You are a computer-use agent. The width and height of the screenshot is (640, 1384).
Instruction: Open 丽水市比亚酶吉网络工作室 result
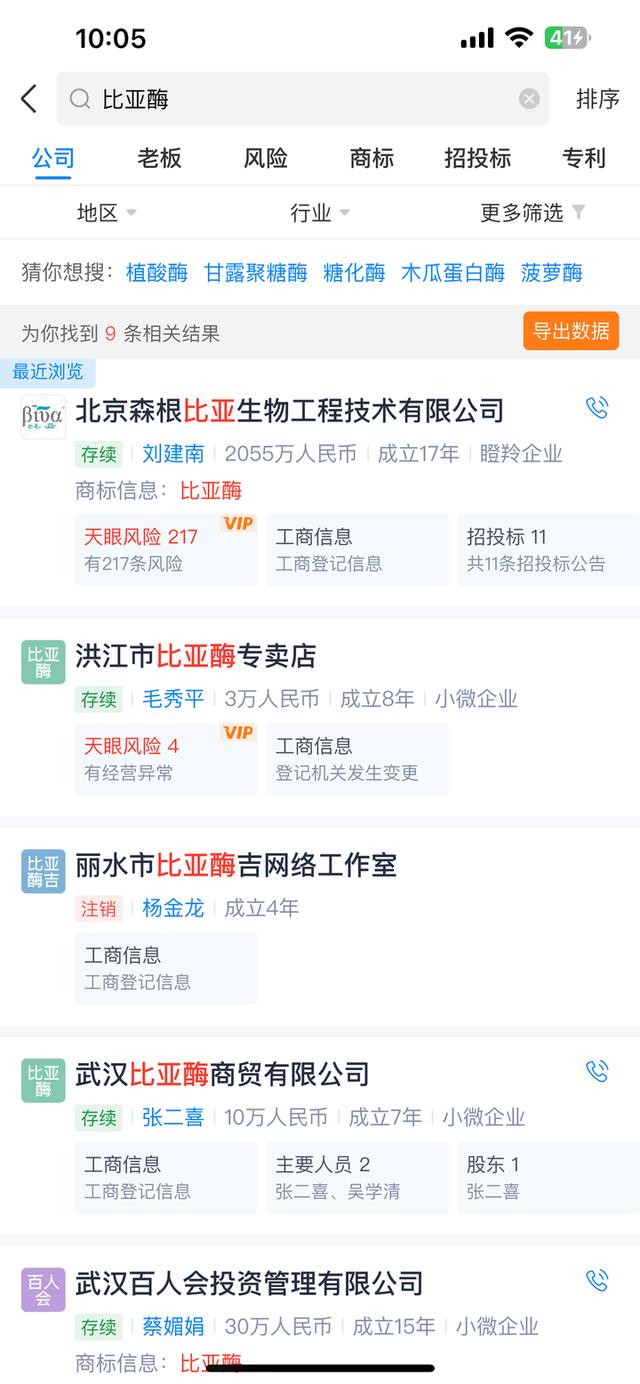(x=236, y=865)
